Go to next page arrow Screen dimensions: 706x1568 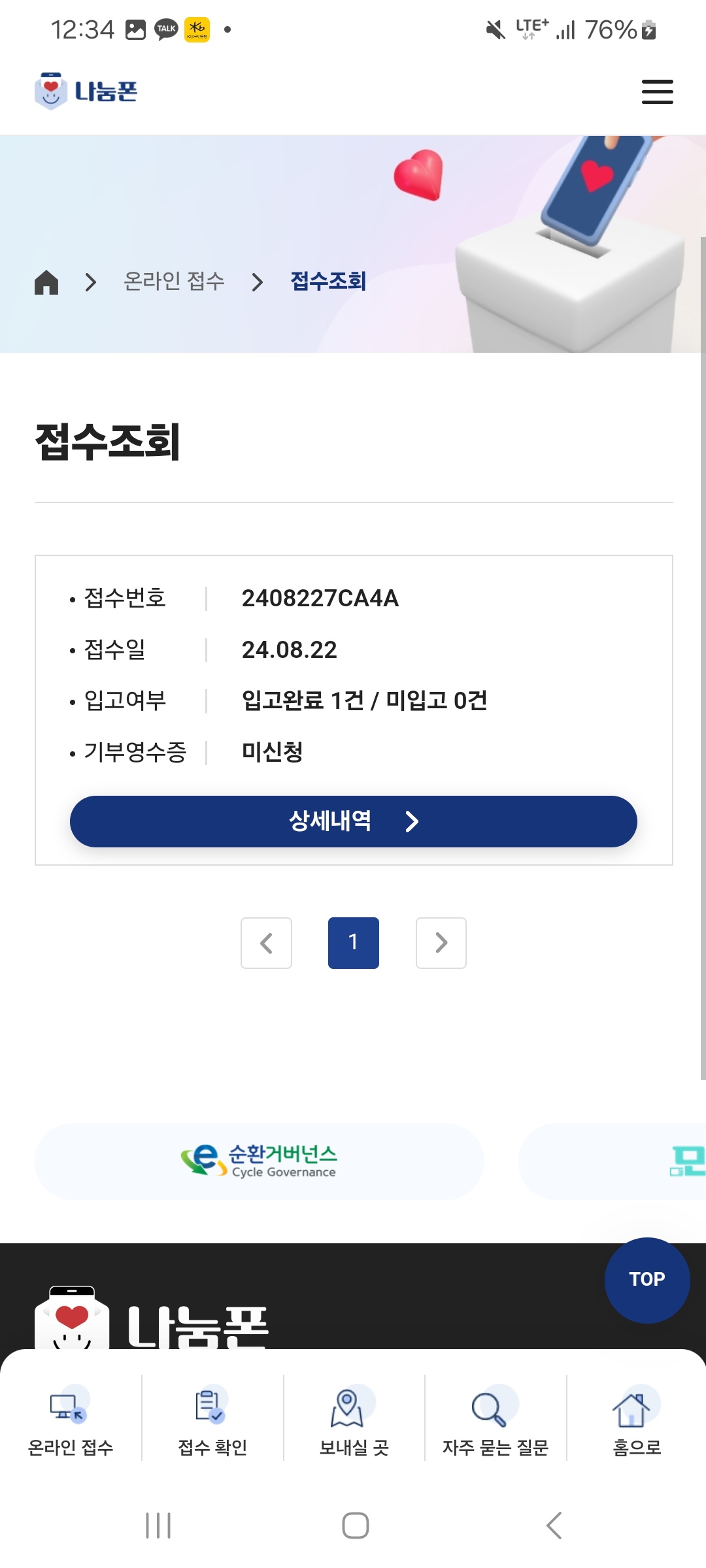[441, 943]
